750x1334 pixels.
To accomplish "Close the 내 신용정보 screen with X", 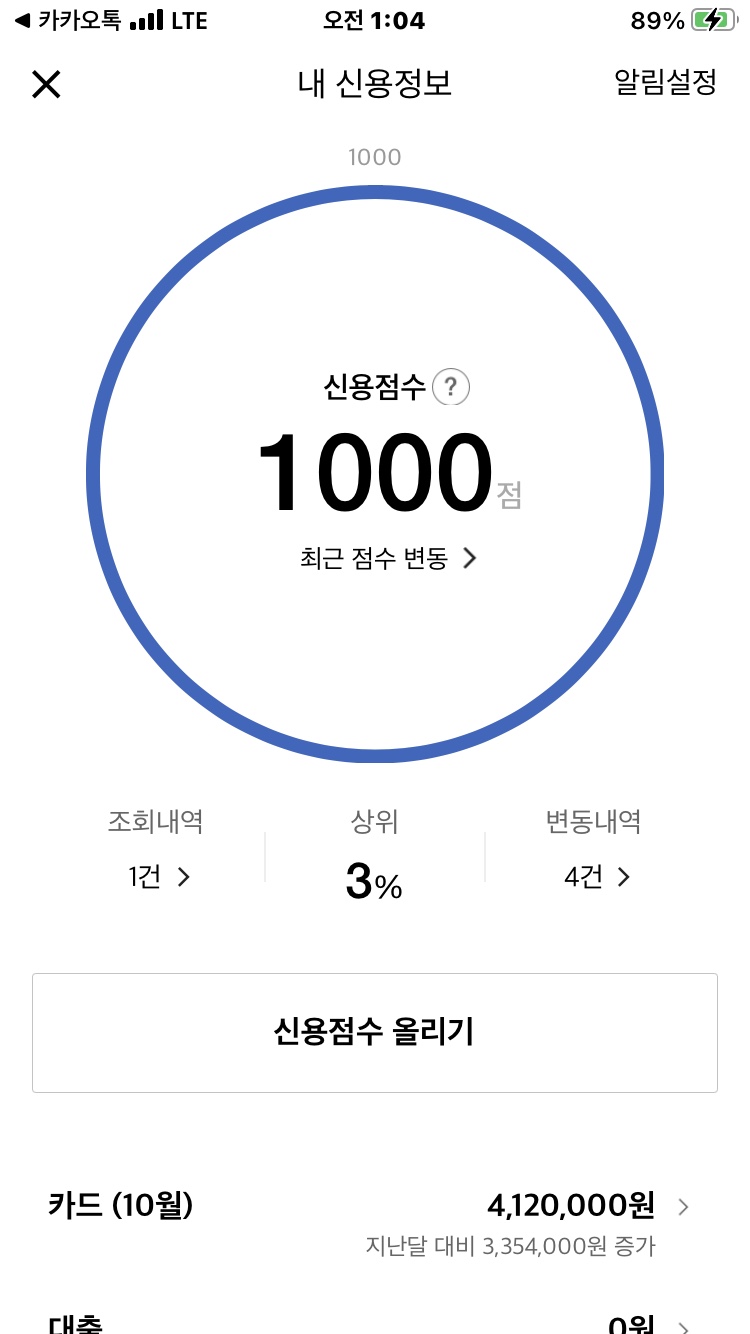I will [x=46, y=85].
